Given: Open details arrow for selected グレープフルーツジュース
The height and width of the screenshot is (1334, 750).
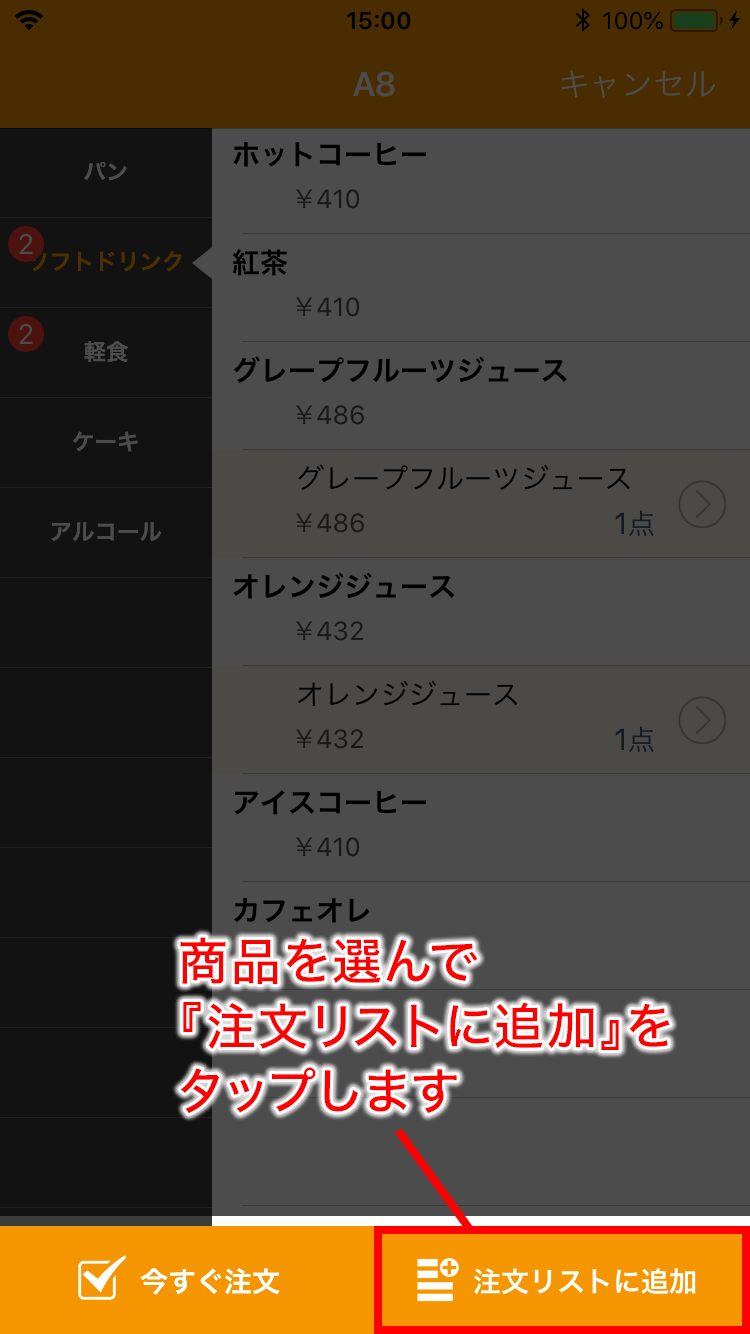Looking at the screenshot, I should pyautogui.click(x=702, y=505).
